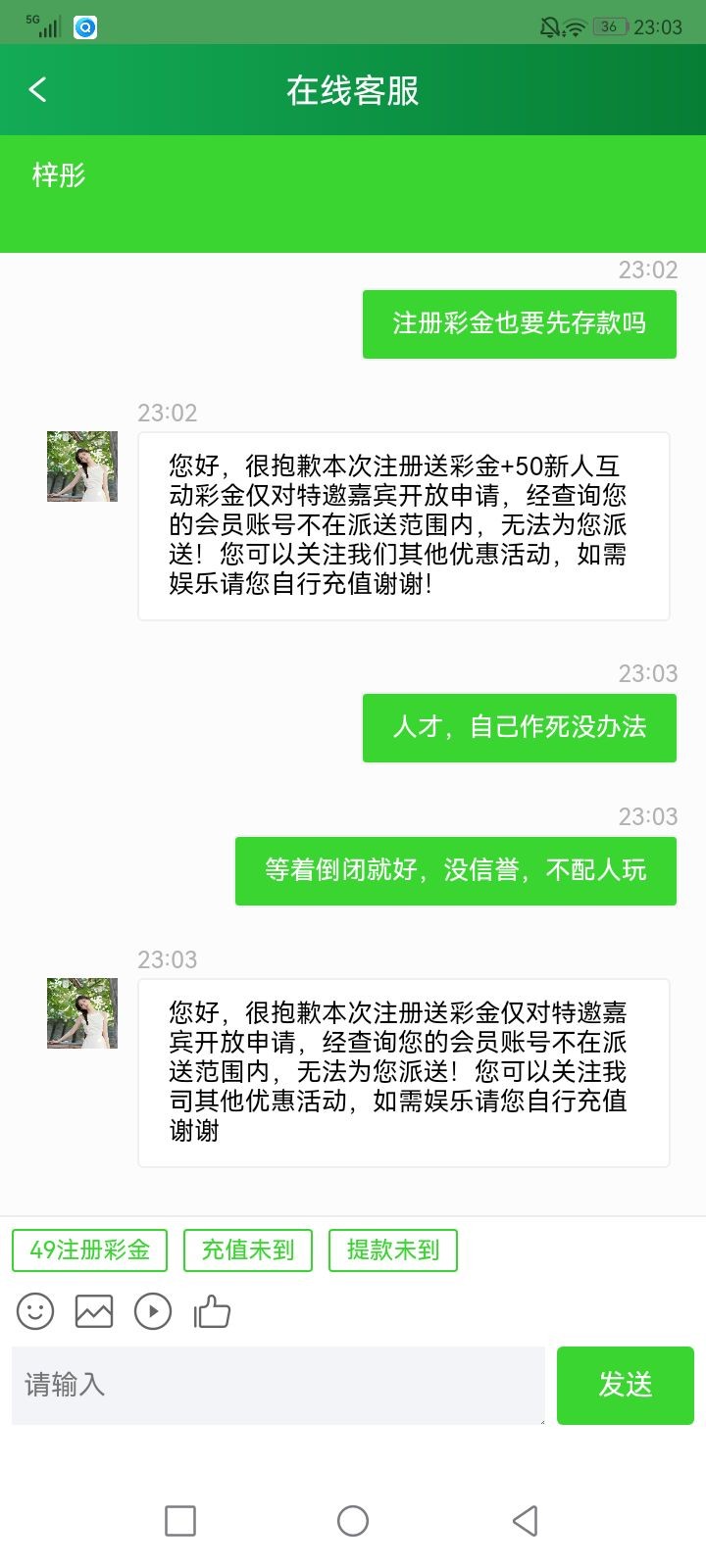Go to the system home screen
The width and height of the screenshot is (706, 1568).
point(353,1521)
